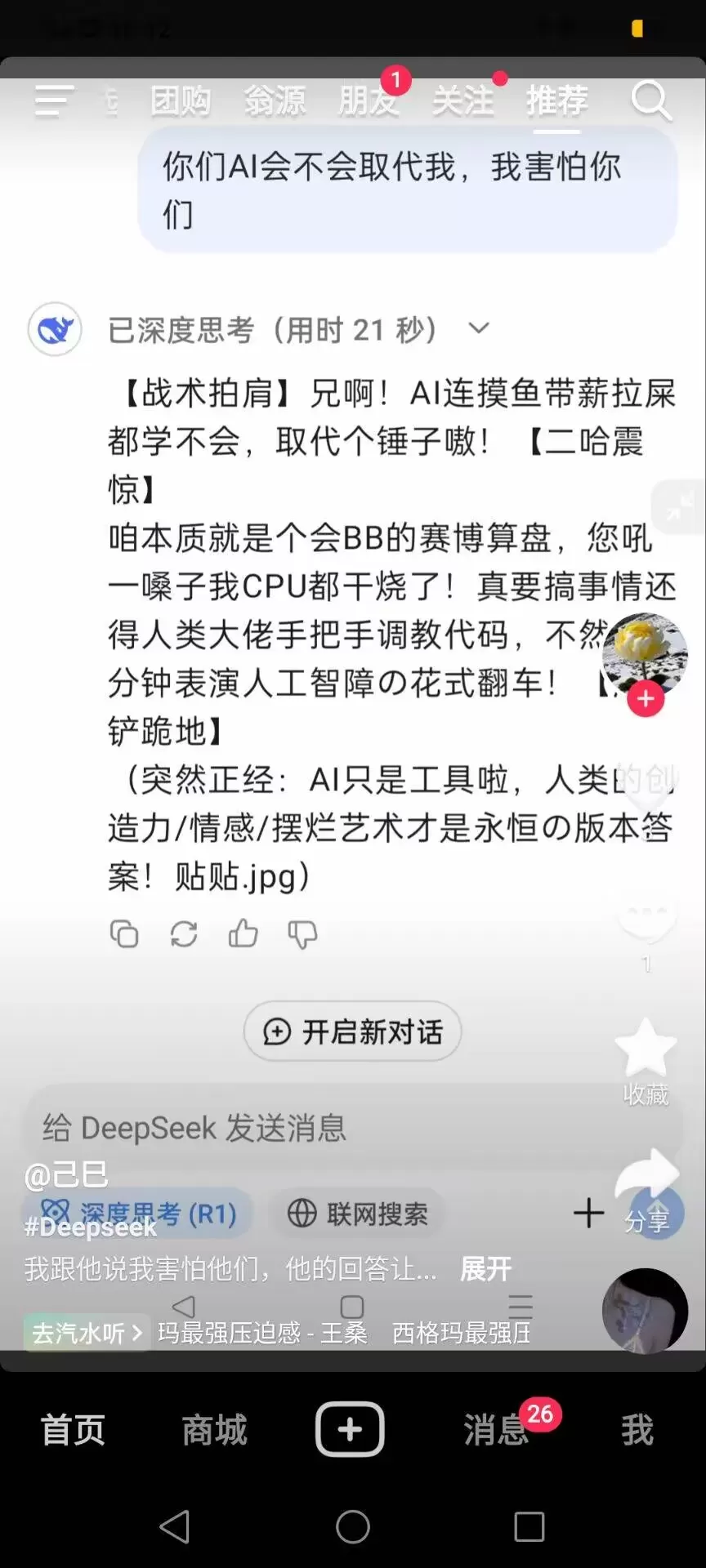706x1568 pixels.
Task: Select the 推荐 tab
Action: [x=556, y=101]
